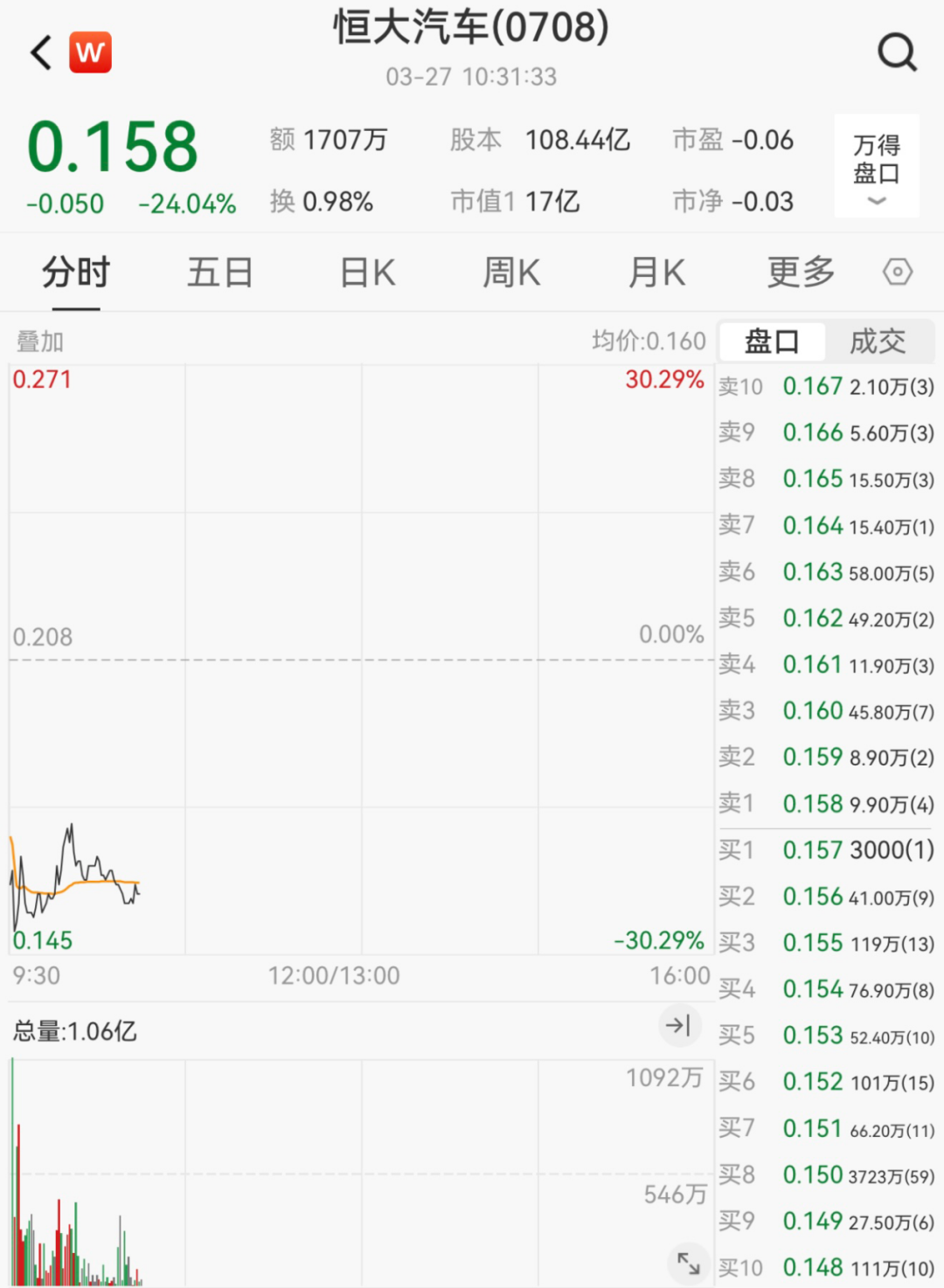Select the 月K chart tab
Image resolution: width=944 pixels, height=1288 pixels.
656,273
